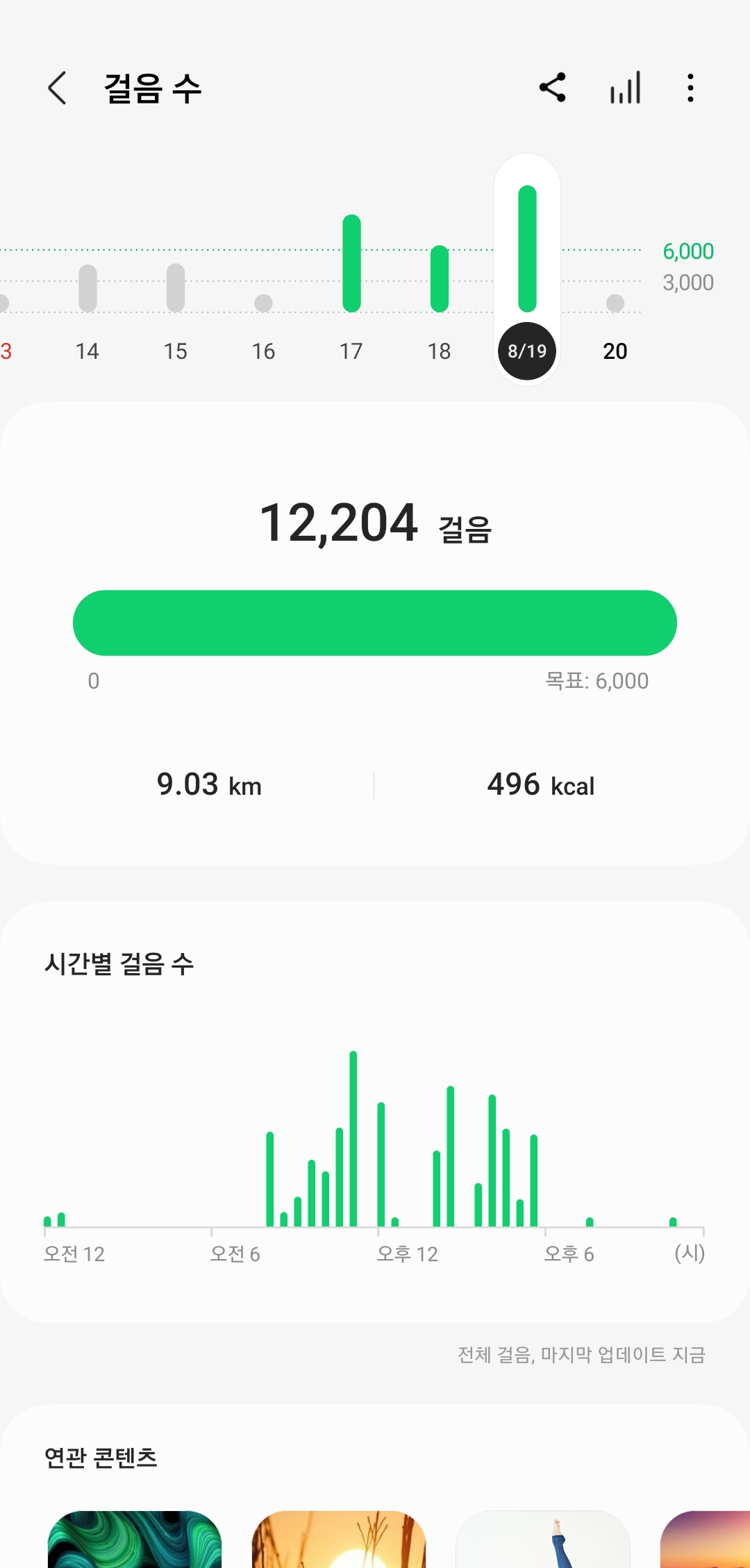Go back from the 걸음 수 screen
Viewport: 750px width, 1568px height.
58,88
